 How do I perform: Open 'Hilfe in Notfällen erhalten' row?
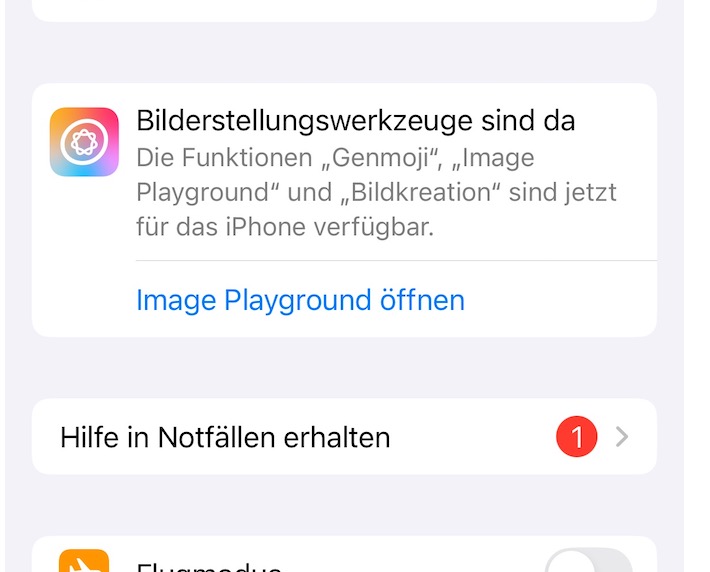click(344, 437)
